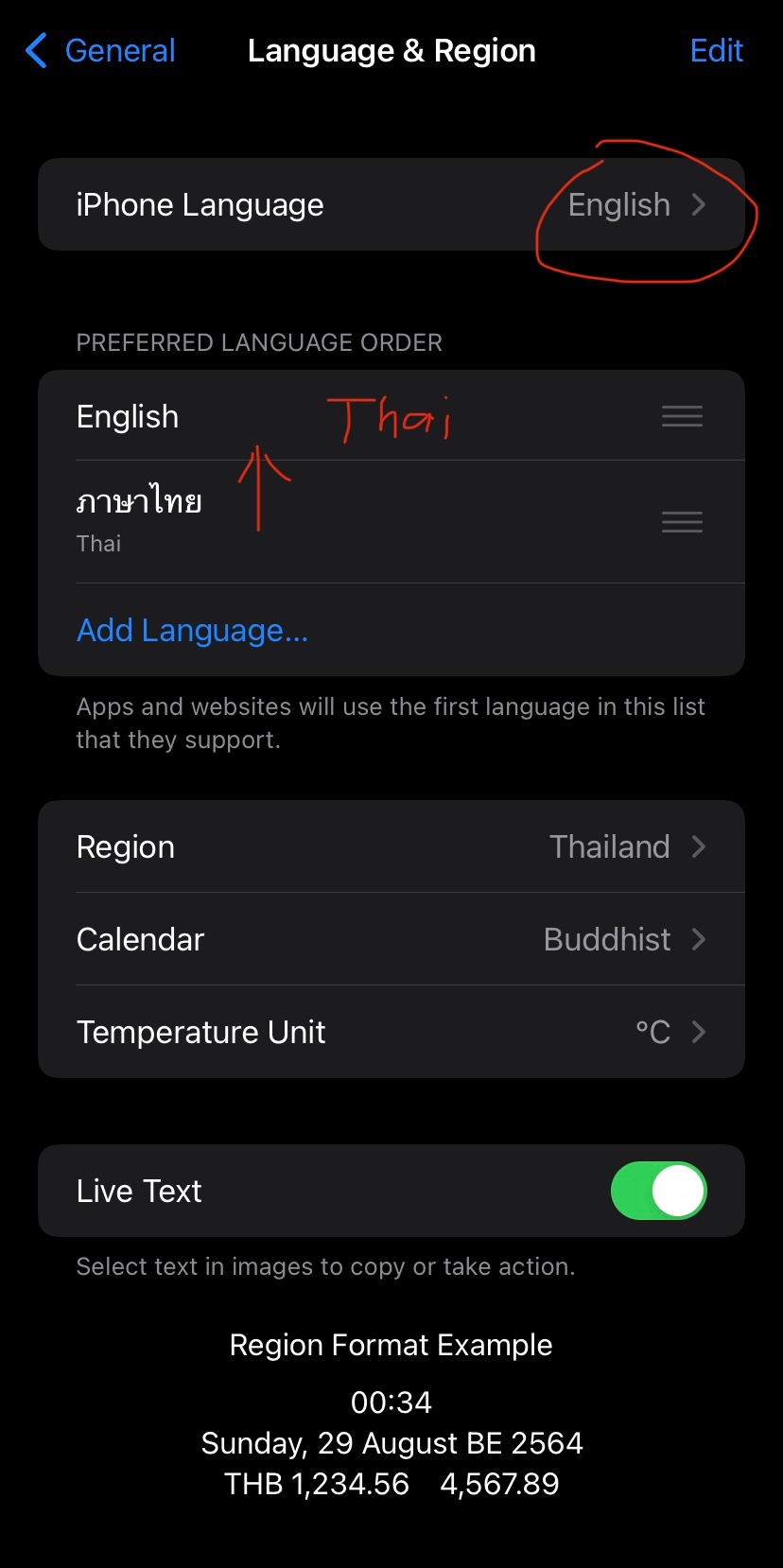Go back to General settings
This screenshot has height=1568, width=783.
click(x=101, y=50)
